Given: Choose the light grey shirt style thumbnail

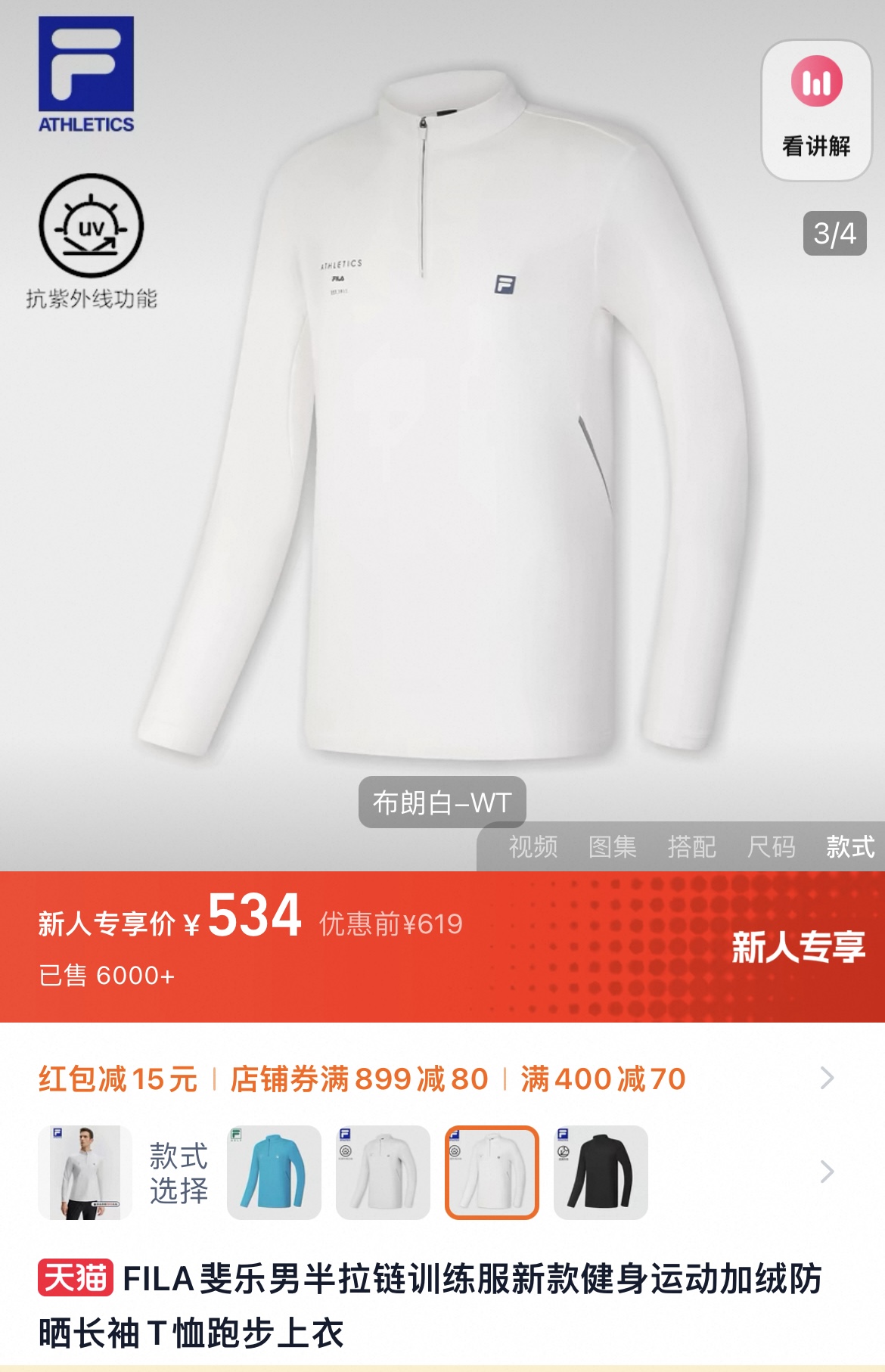Looking at the screenshot, I should 383,1172.
